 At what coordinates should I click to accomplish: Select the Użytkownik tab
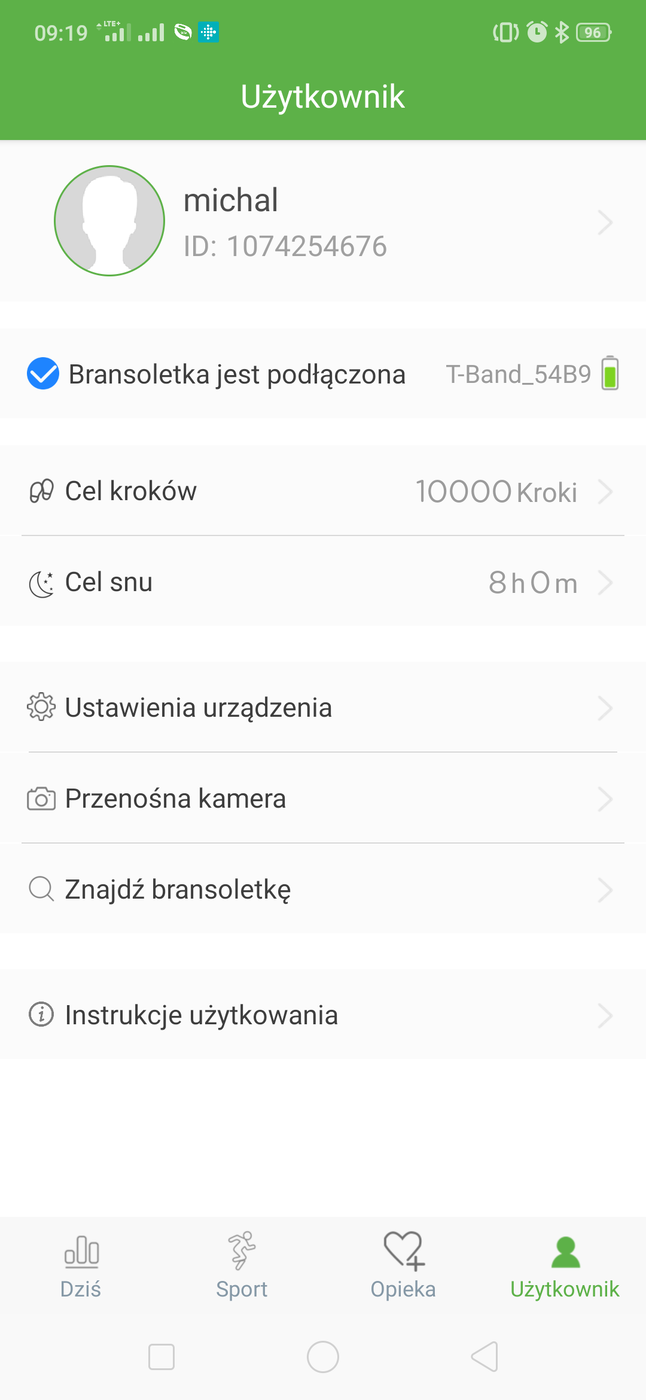pyautogui.click(x=565, y=1265)
